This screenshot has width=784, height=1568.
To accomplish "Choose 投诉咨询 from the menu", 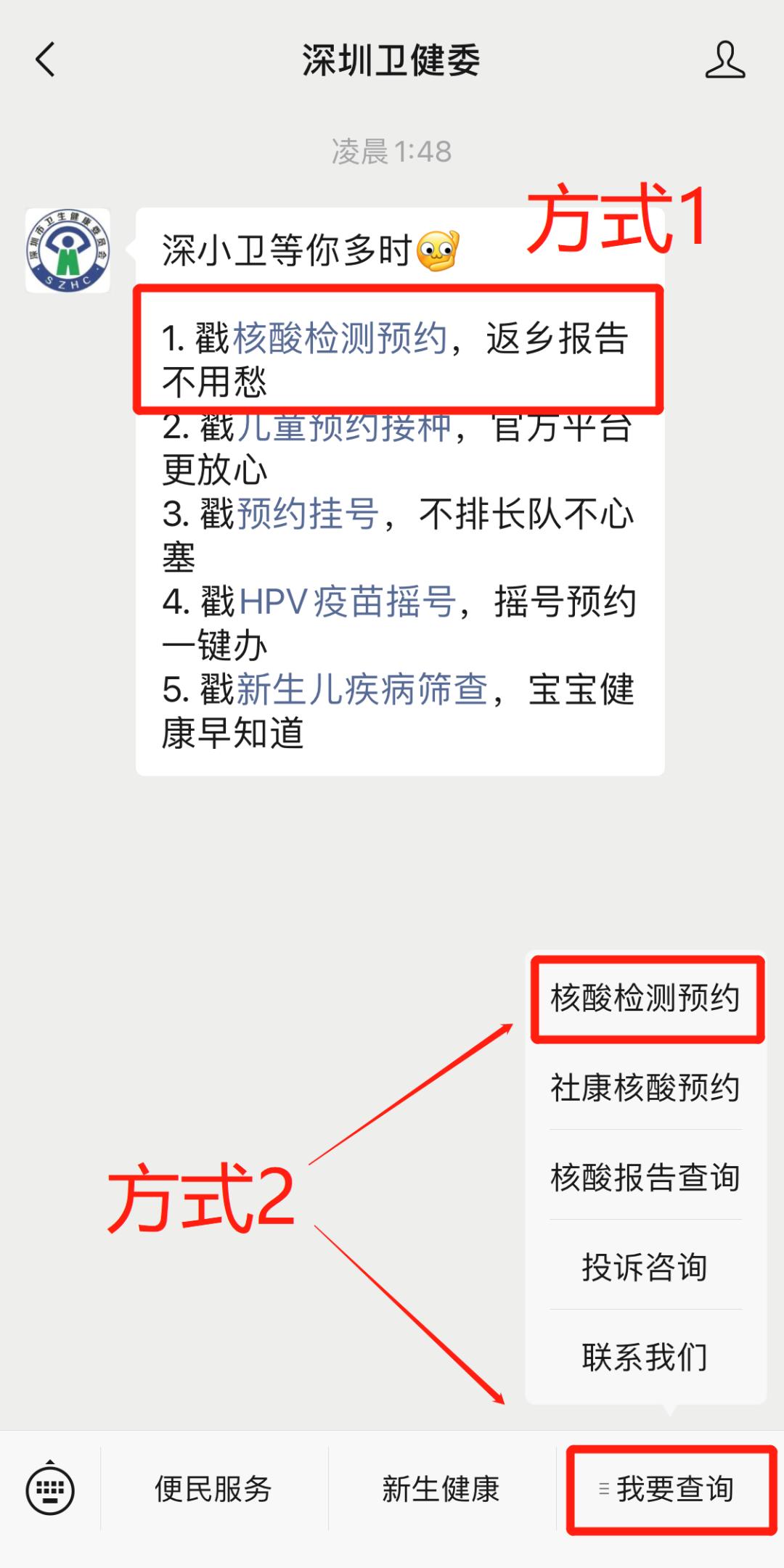I will coord(645,1267).
